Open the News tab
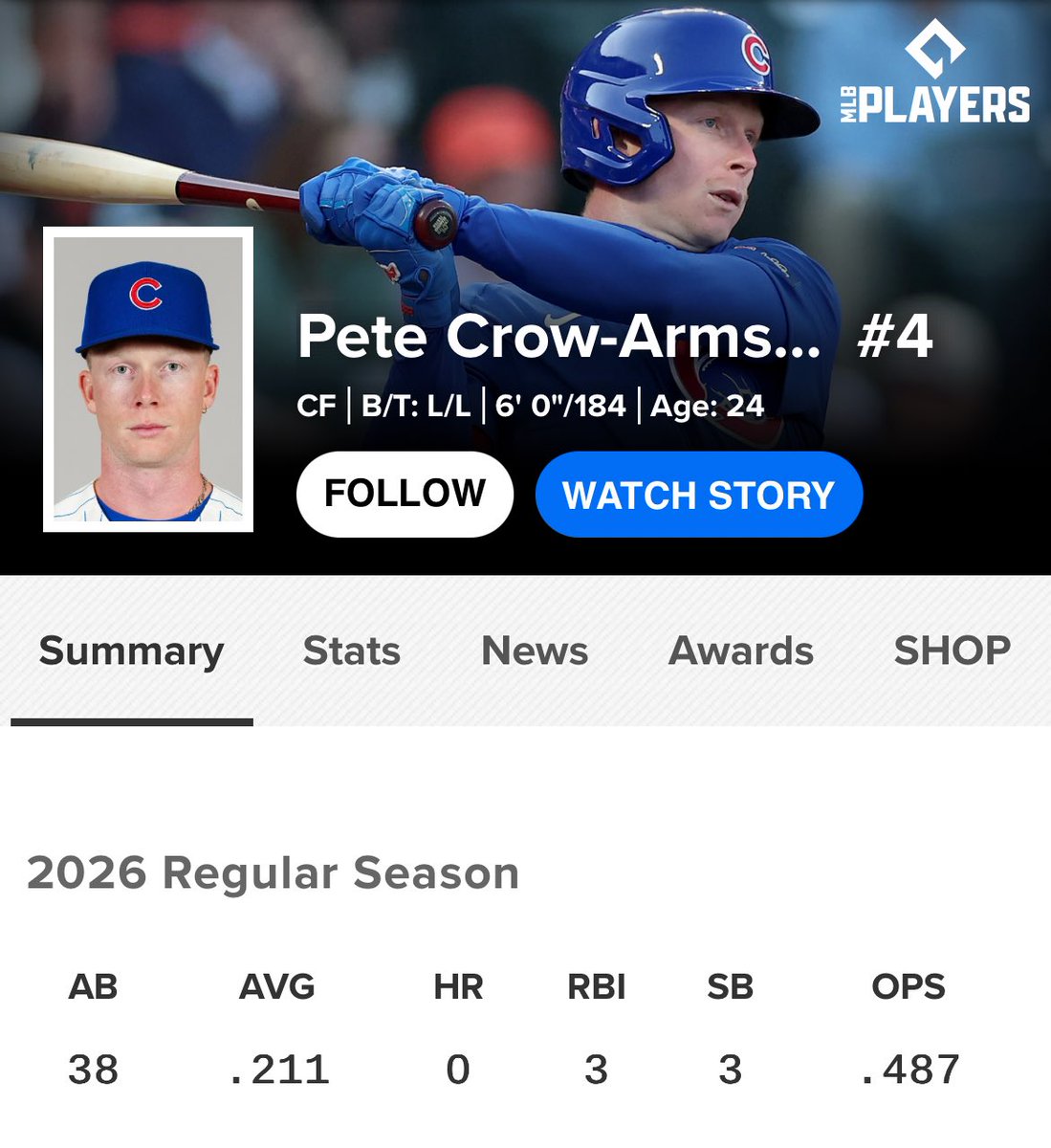Viewport: 1051px width, 1148px height. (535, 651)
